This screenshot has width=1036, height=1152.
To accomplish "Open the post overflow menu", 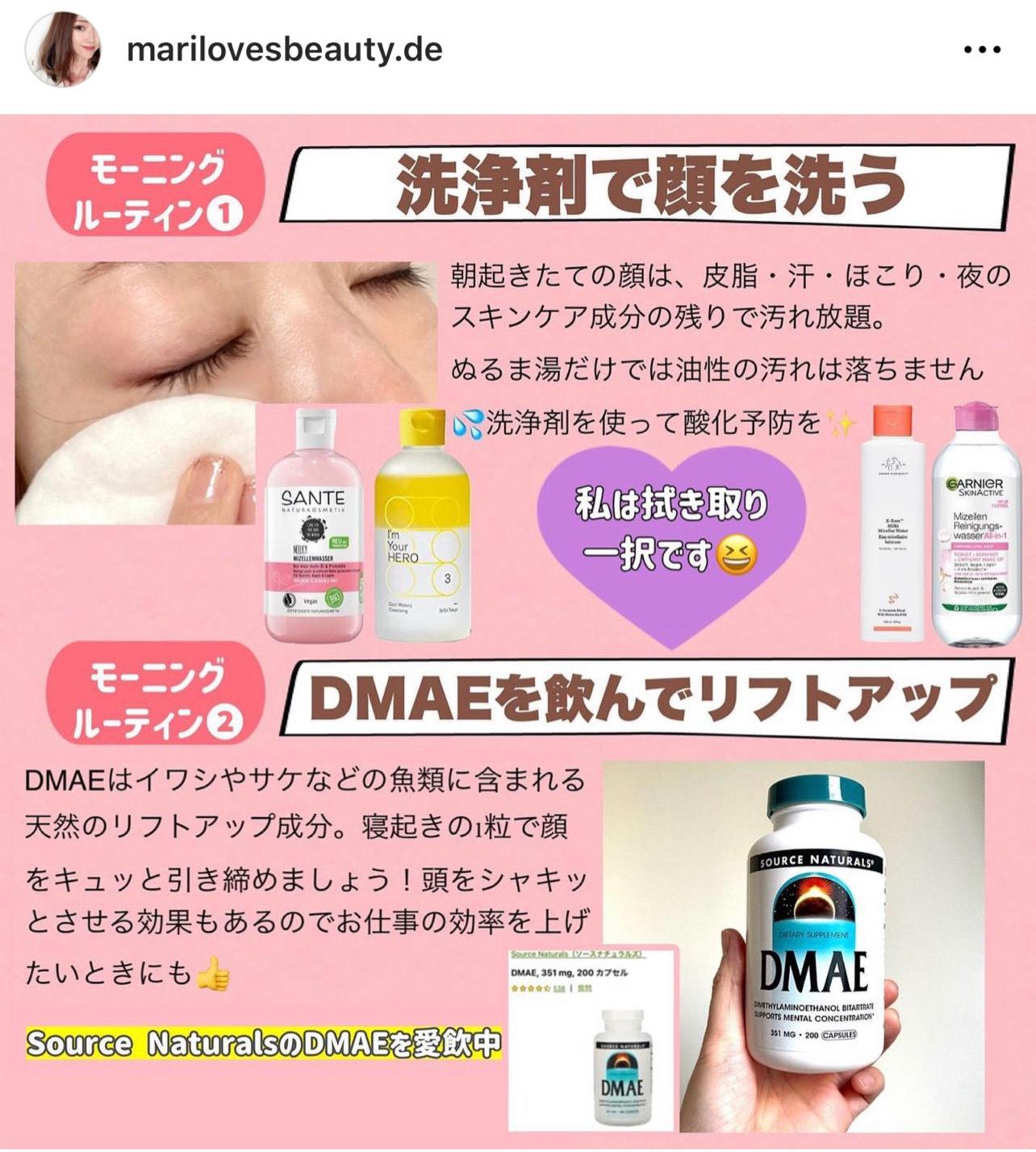I will [982, 50].
